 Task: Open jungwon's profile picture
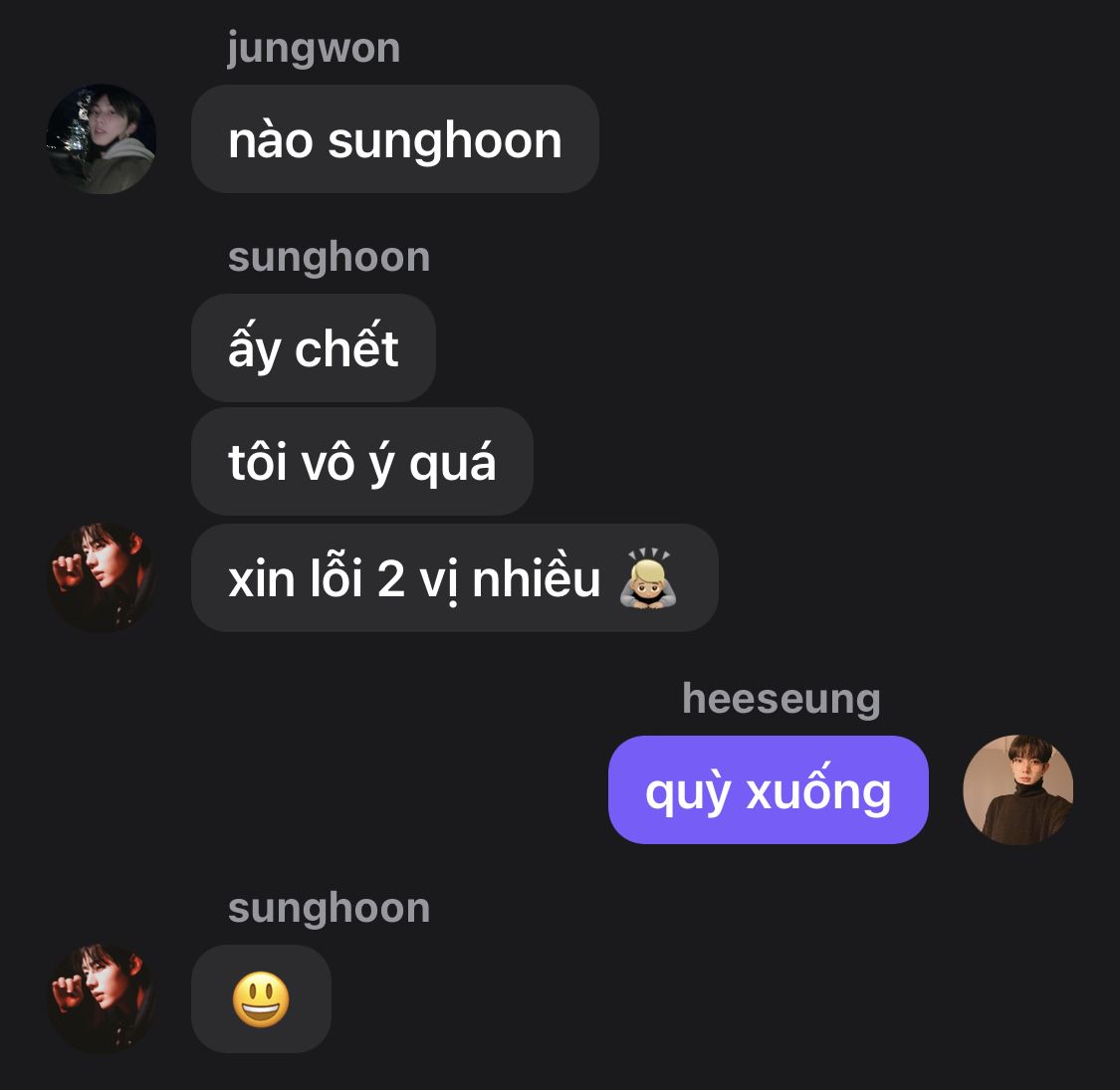coord(102,139)
